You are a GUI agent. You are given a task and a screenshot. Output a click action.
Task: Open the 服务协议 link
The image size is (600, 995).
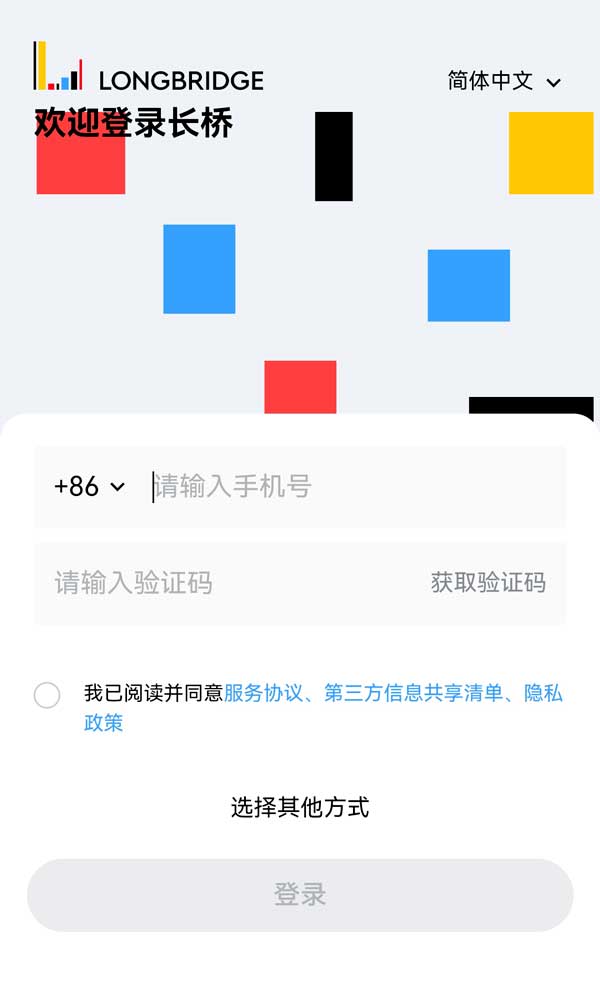pos(263,693)
